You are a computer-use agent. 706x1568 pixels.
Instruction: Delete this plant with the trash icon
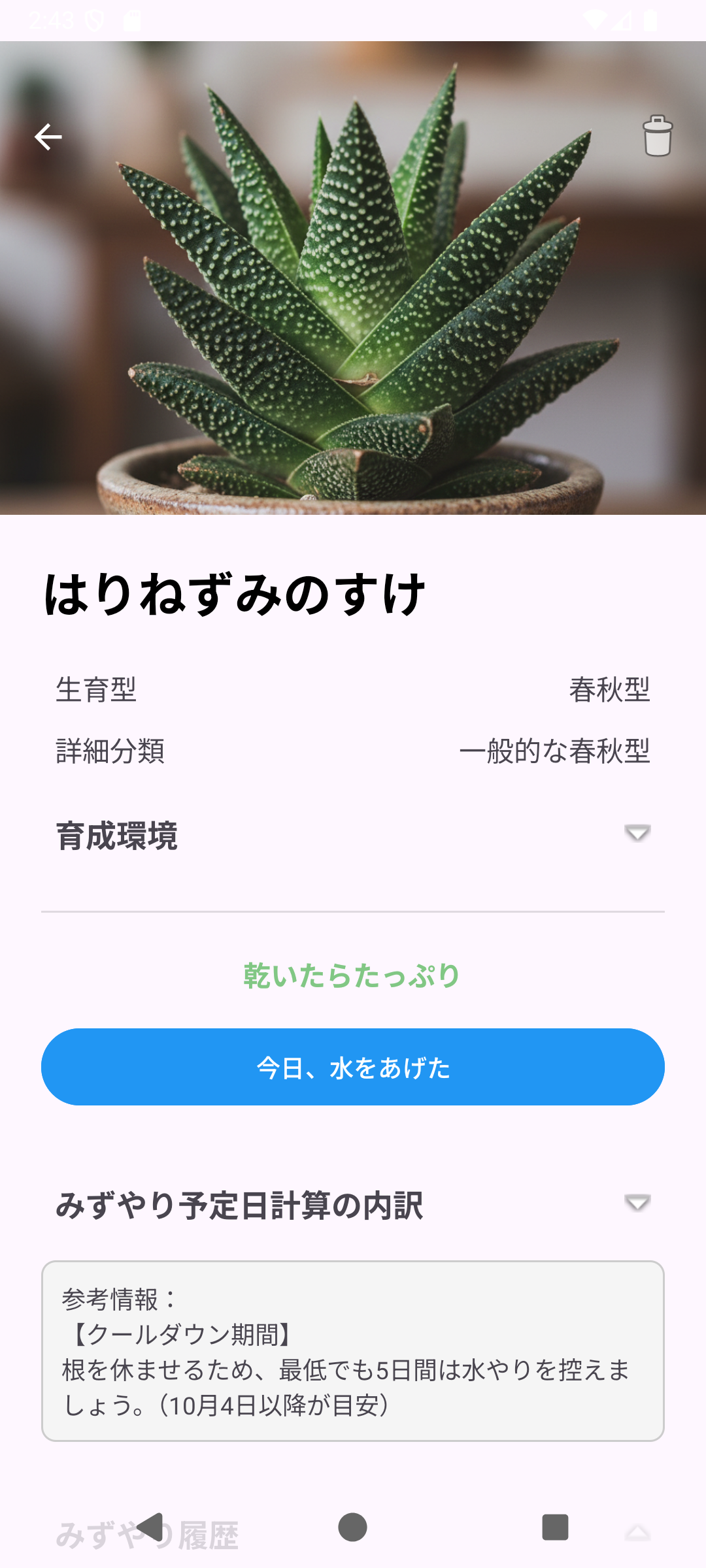click(657, 137)
